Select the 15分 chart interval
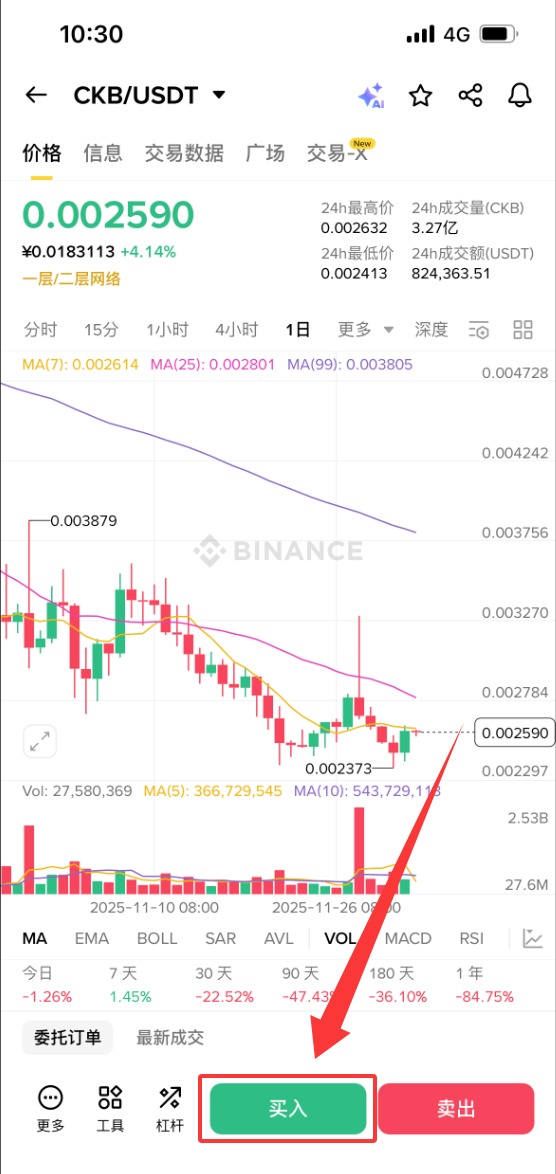The height and width of the screenshot is (1174, 556). tap(101, 329)
